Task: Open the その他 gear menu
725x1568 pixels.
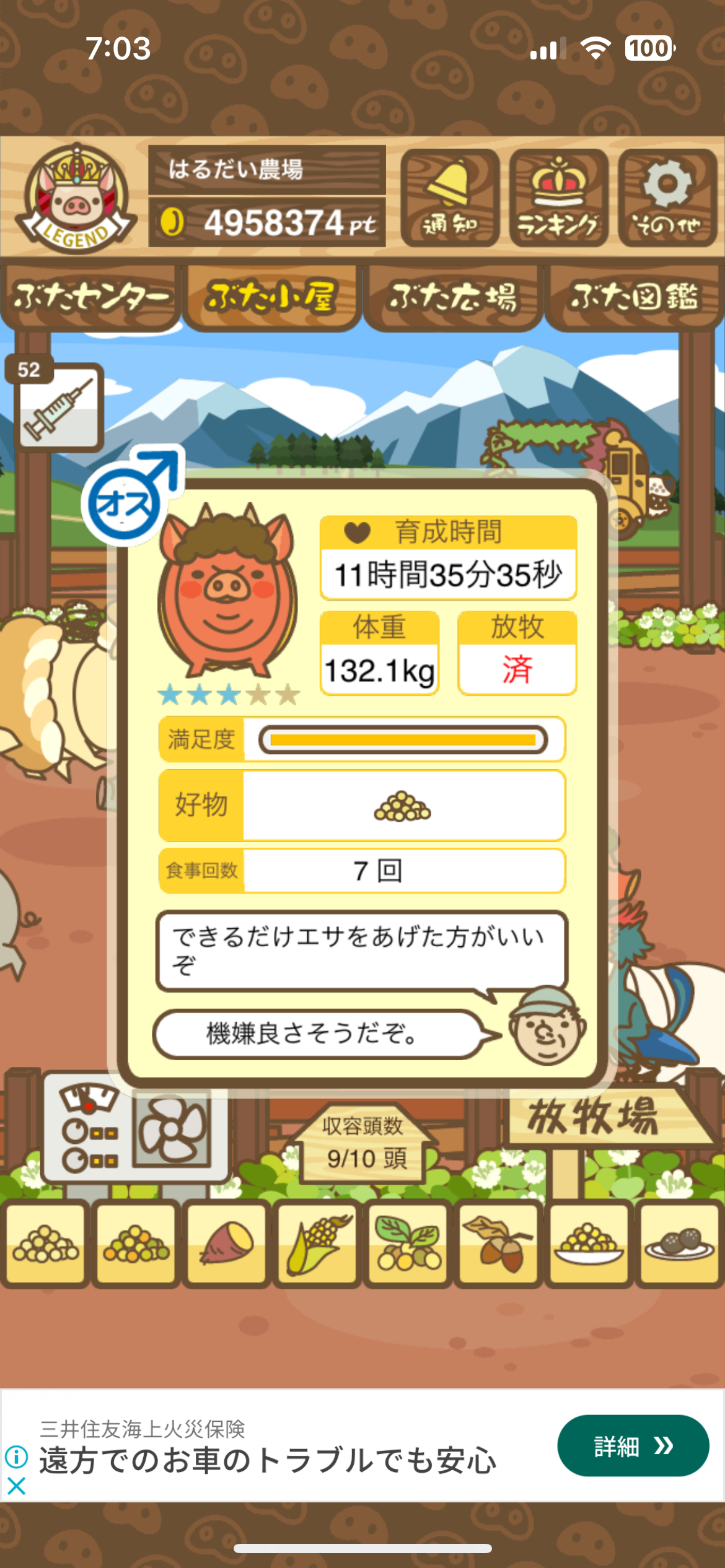Action: [667, 198]
